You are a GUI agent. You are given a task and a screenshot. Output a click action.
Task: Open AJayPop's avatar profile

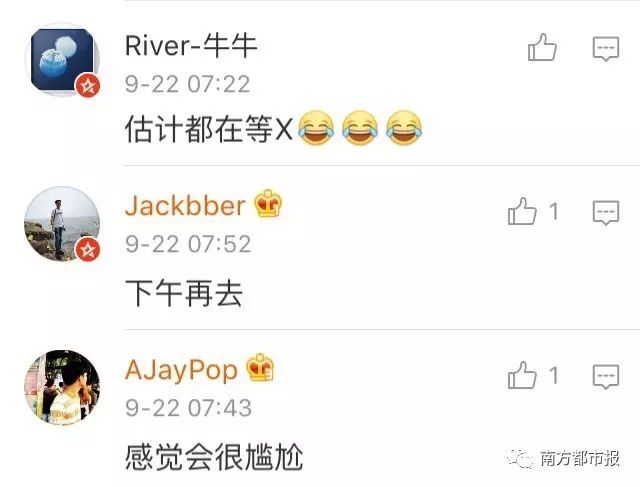(x=62, y=388)
